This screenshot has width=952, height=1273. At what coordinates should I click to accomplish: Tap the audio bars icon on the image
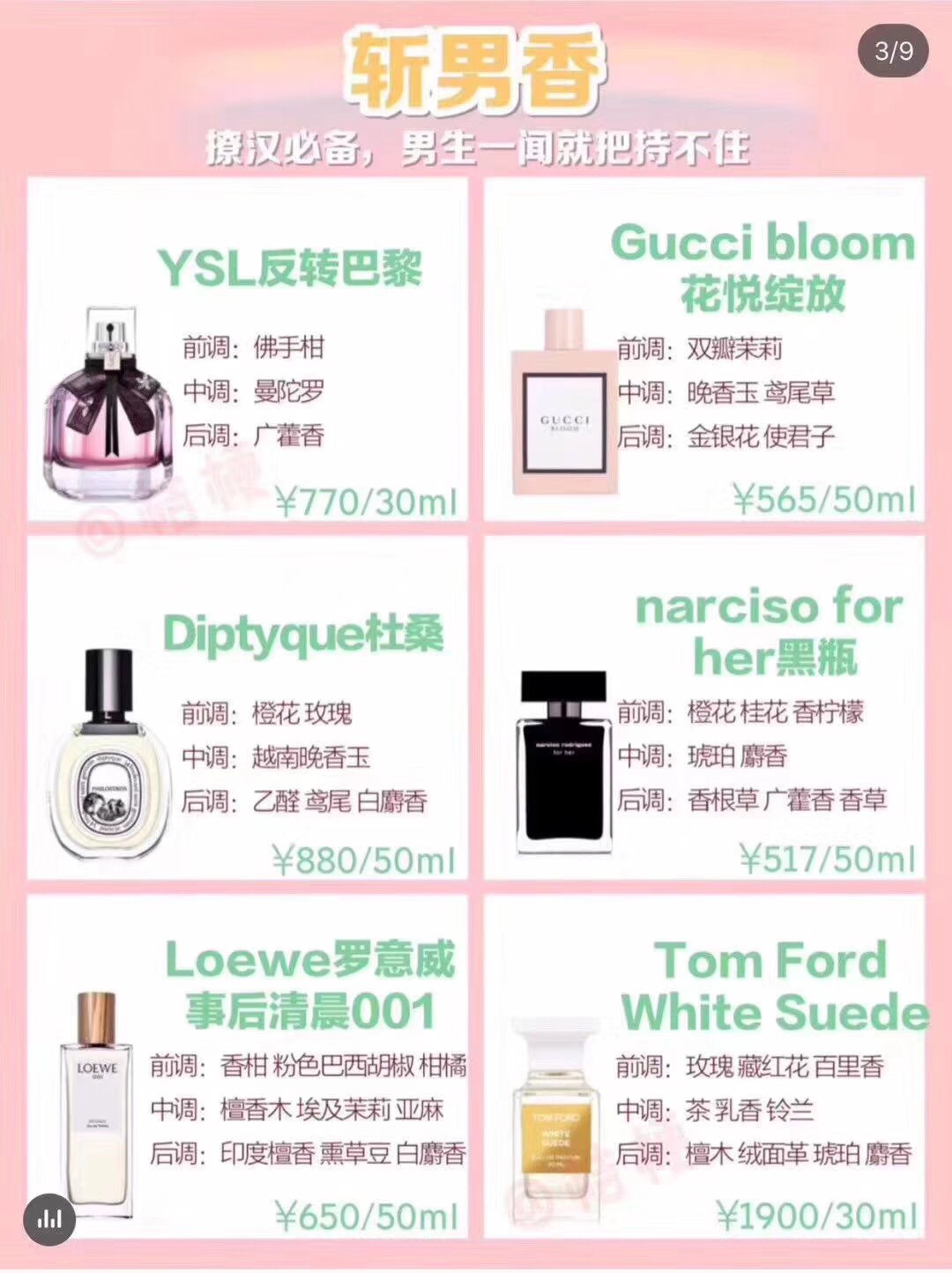50,1220
